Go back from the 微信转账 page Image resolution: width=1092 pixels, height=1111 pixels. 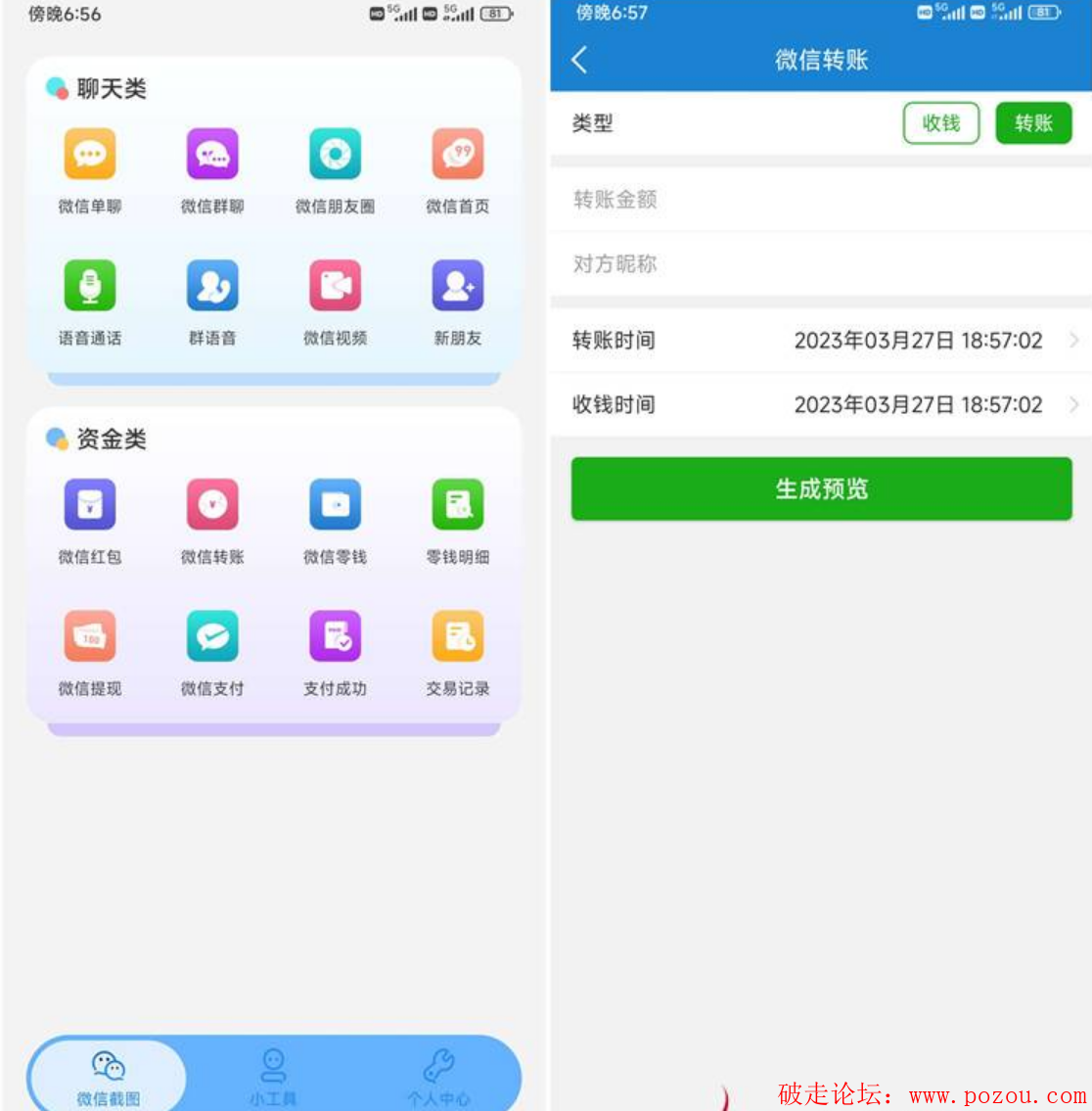pyautogui.click(x=580, y=60)
